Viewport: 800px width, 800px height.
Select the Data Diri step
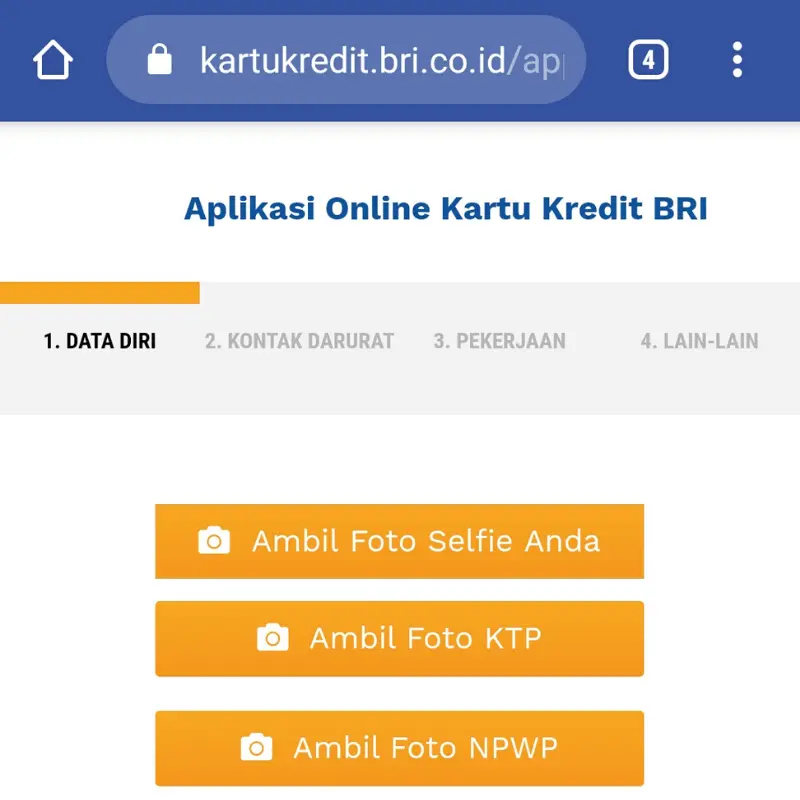100,341
